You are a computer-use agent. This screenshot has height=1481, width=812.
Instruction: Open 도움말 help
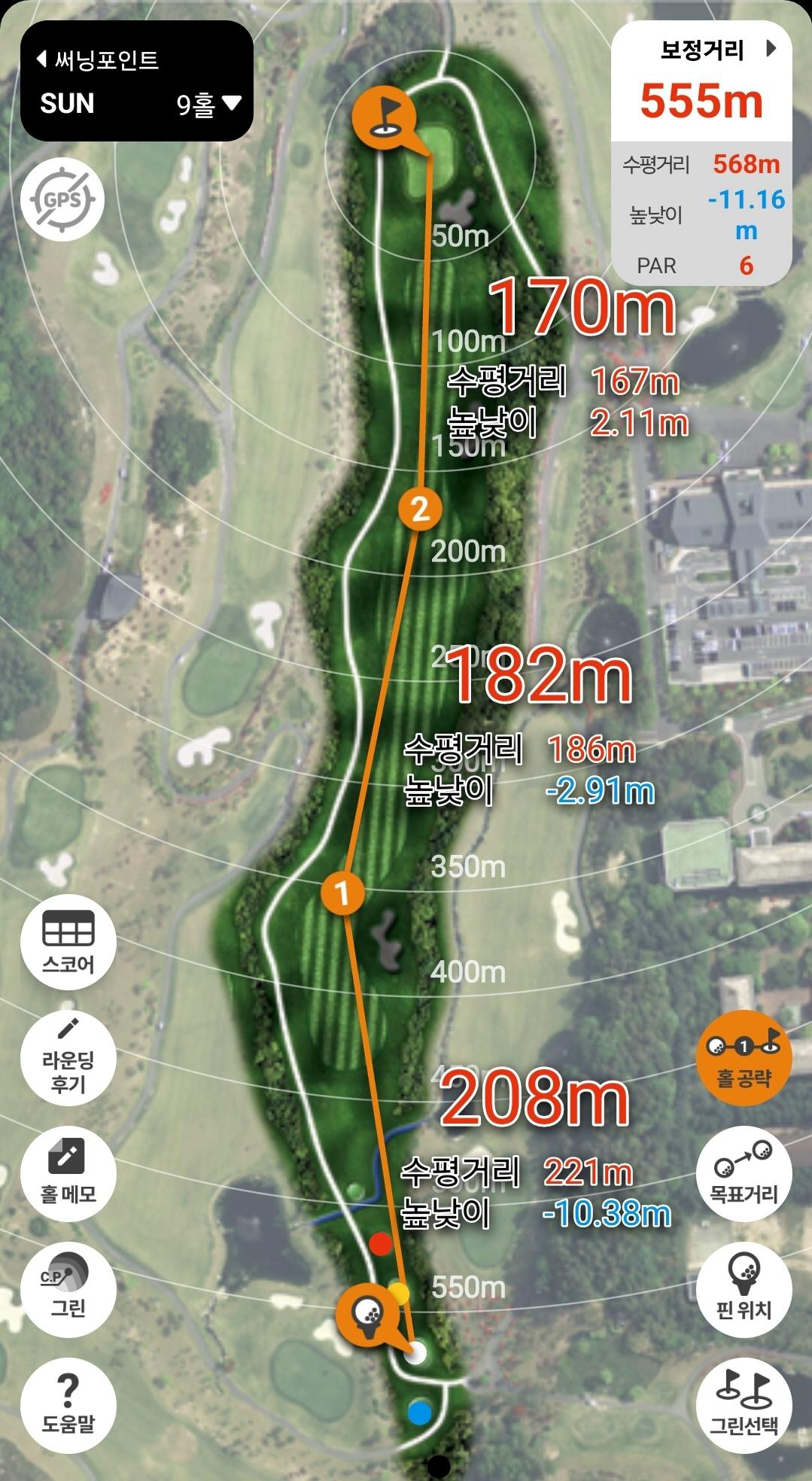pos(68,1403)
